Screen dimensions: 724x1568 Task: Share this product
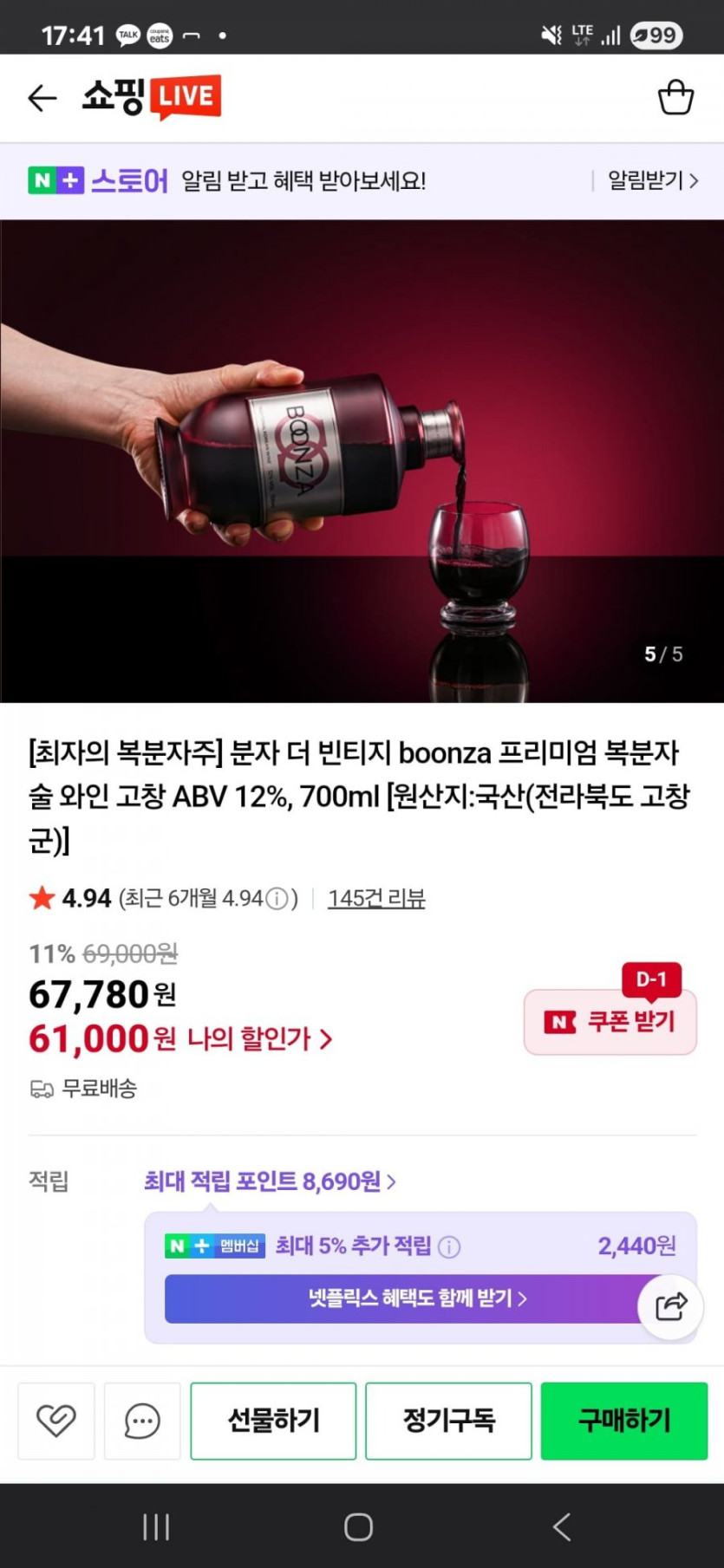(x=670, y=1306)
